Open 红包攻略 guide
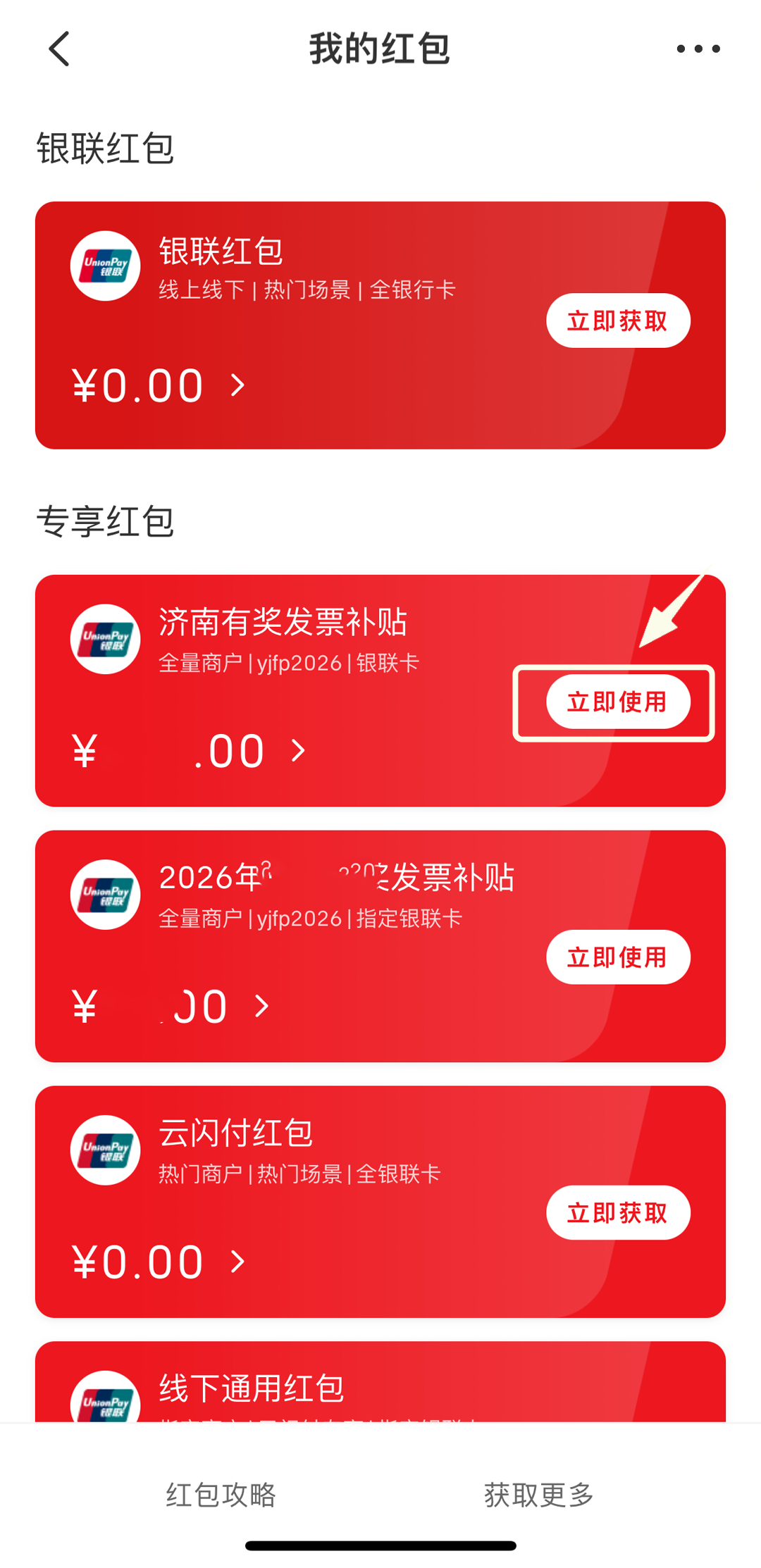Screen dimensions: 761x1568 pyautogui.click(x=221, y=1494)
